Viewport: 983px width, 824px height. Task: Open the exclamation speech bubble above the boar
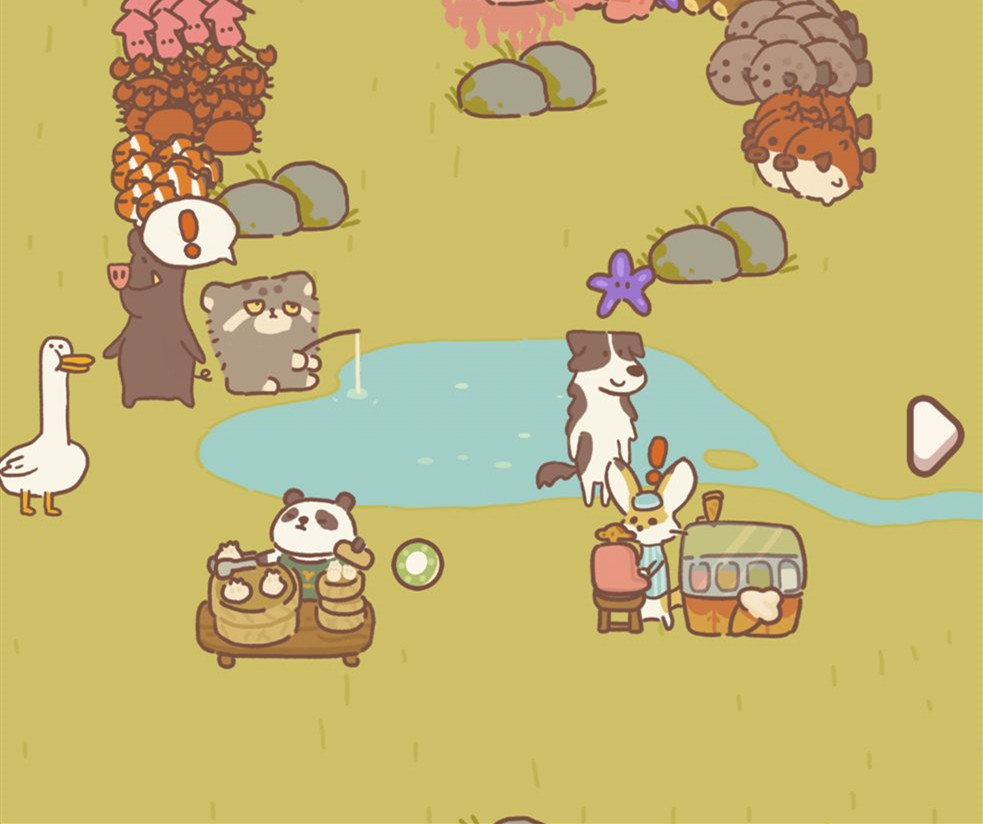tap(188, 232)
